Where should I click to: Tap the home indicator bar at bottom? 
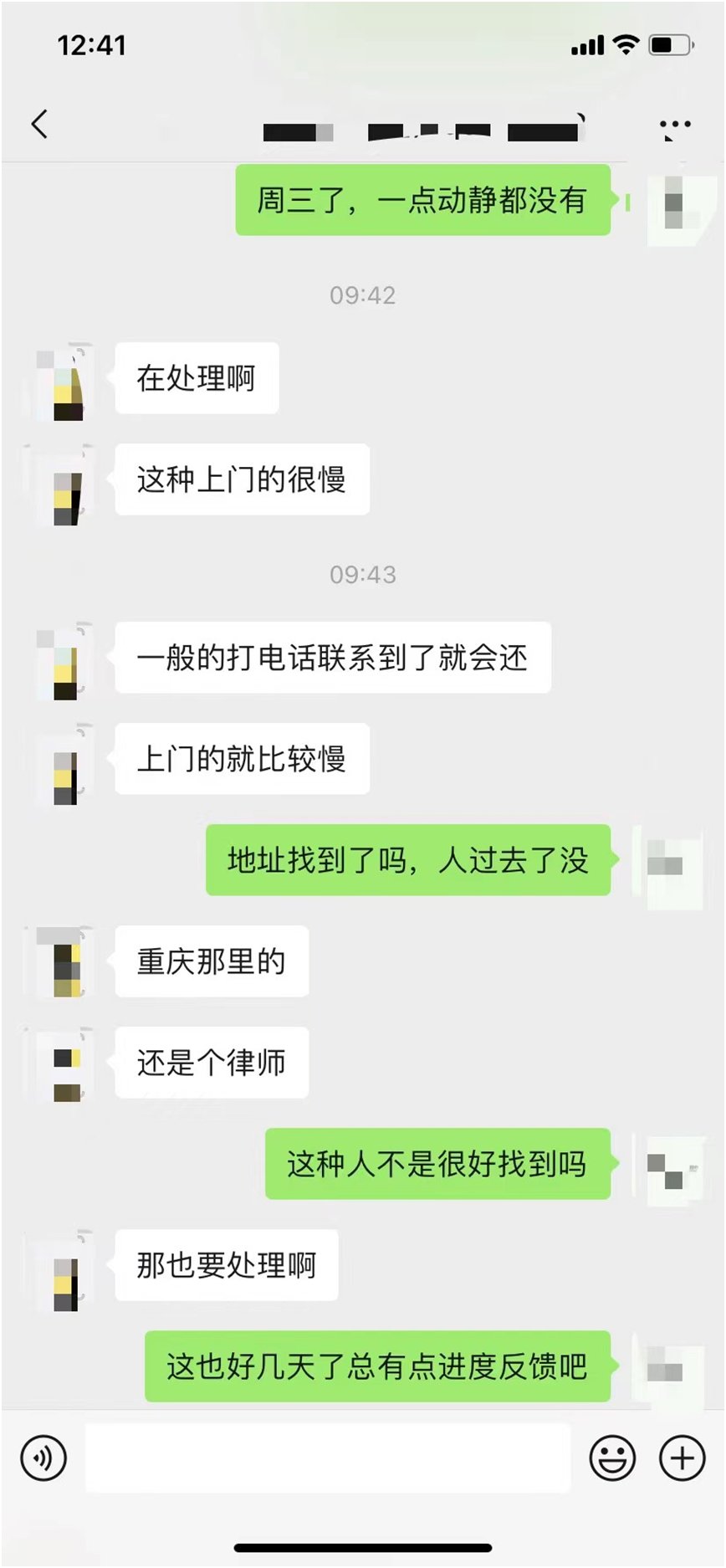pyautogui.click(x=363, y=1546)
